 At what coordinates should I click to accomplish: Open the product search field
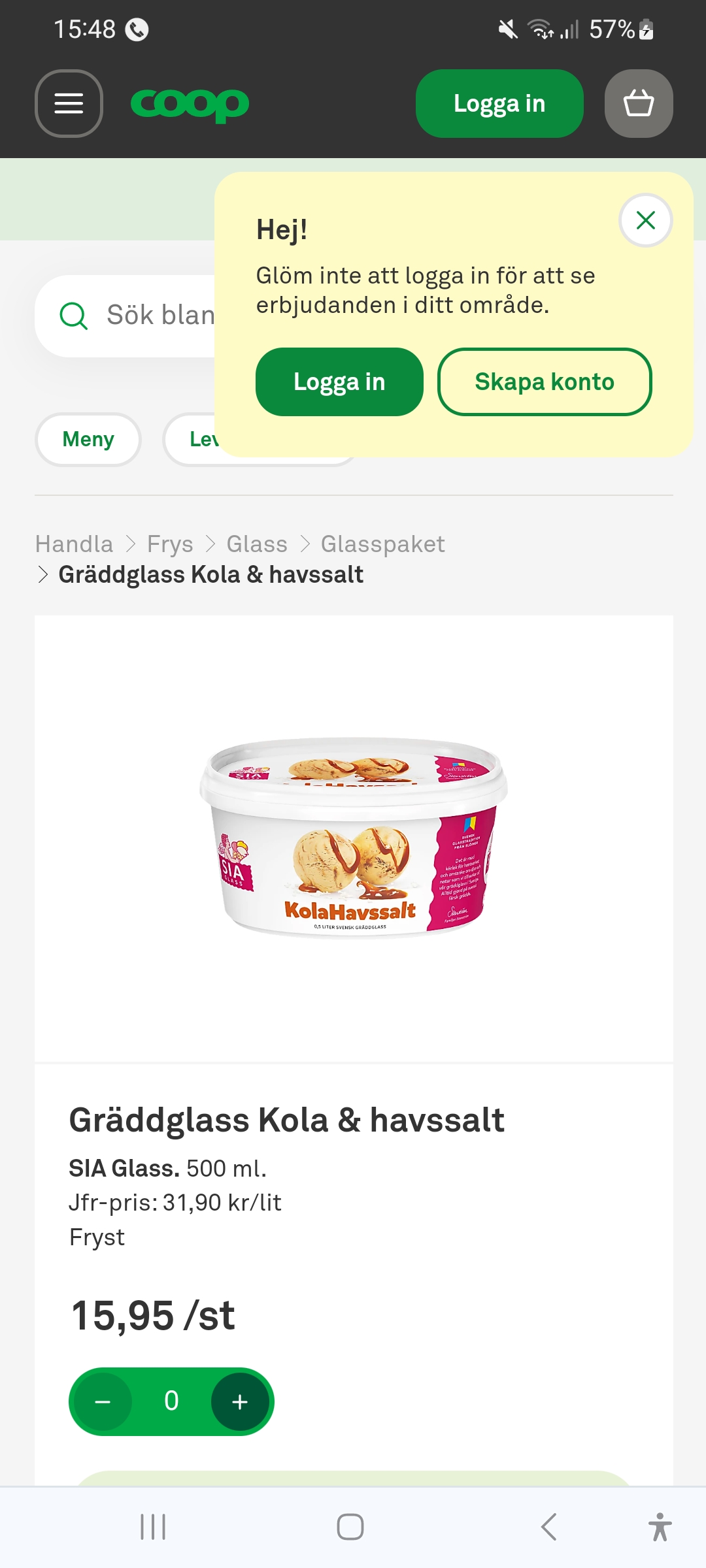[x=131, y=316]
